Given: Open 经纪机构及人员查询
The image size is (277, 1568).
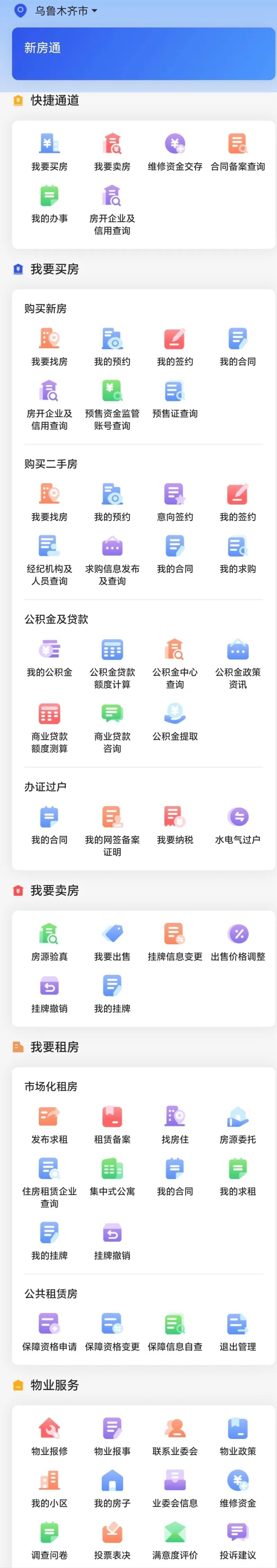Looking at the screenshot, I should [49, 560].
